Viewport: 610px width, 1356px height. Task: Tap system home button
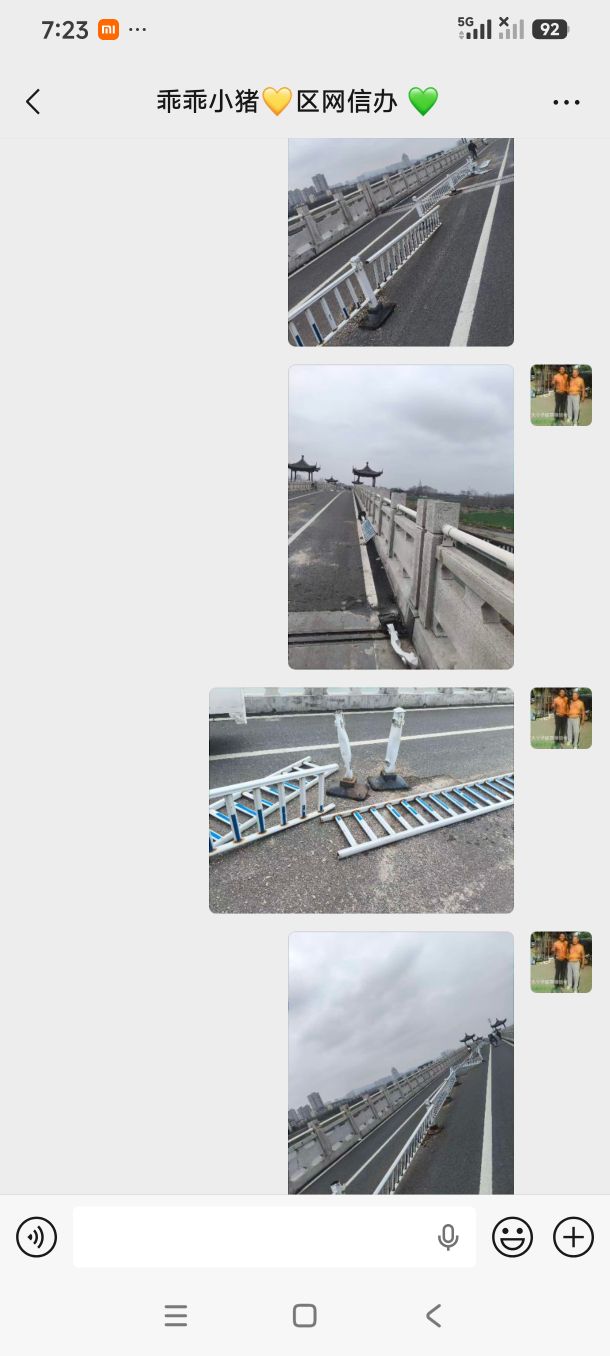coord(305,1315)
